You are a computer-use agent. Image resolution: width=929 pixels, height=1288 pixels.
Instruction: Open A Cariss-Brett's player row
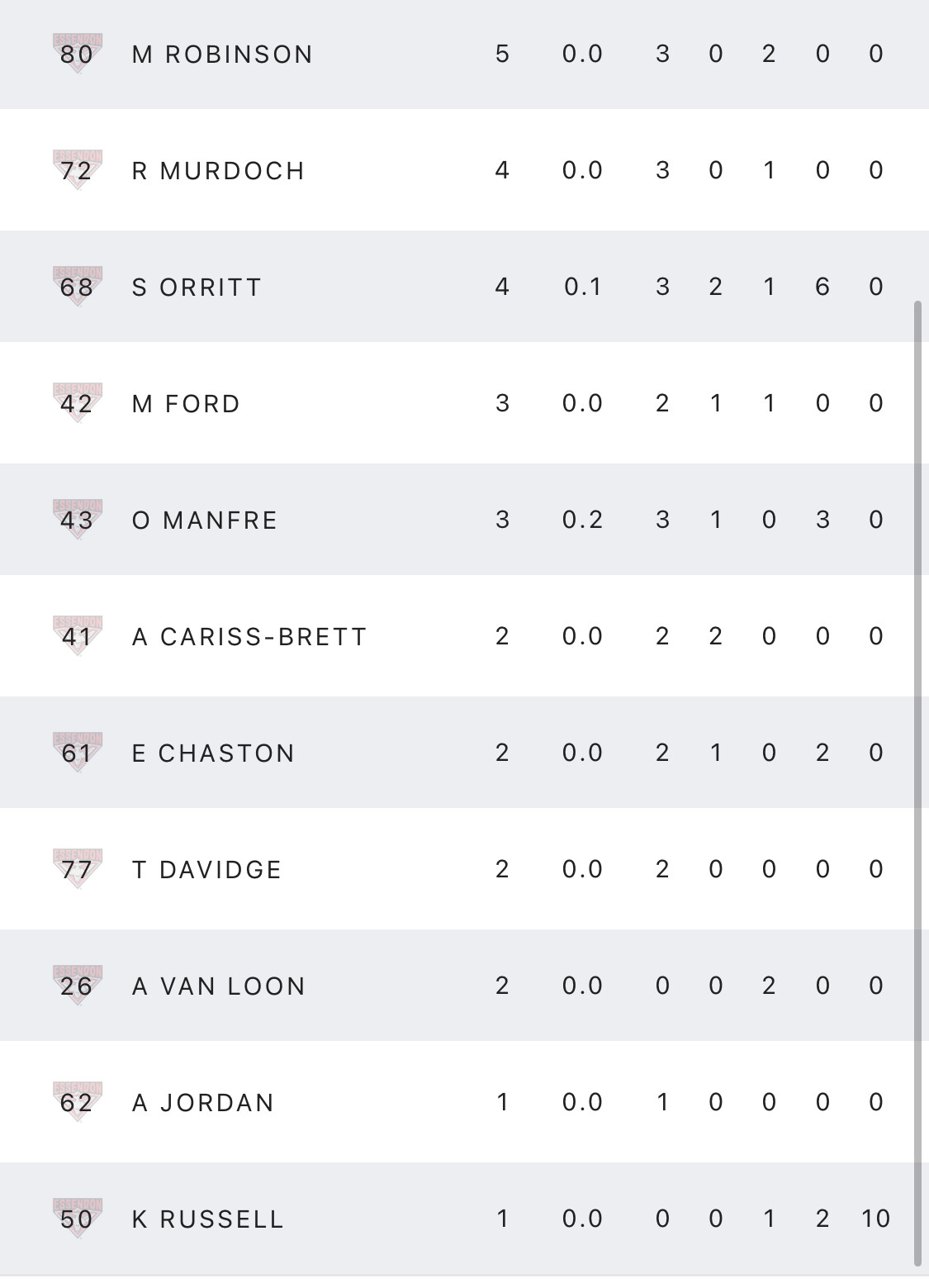(249, 637)
